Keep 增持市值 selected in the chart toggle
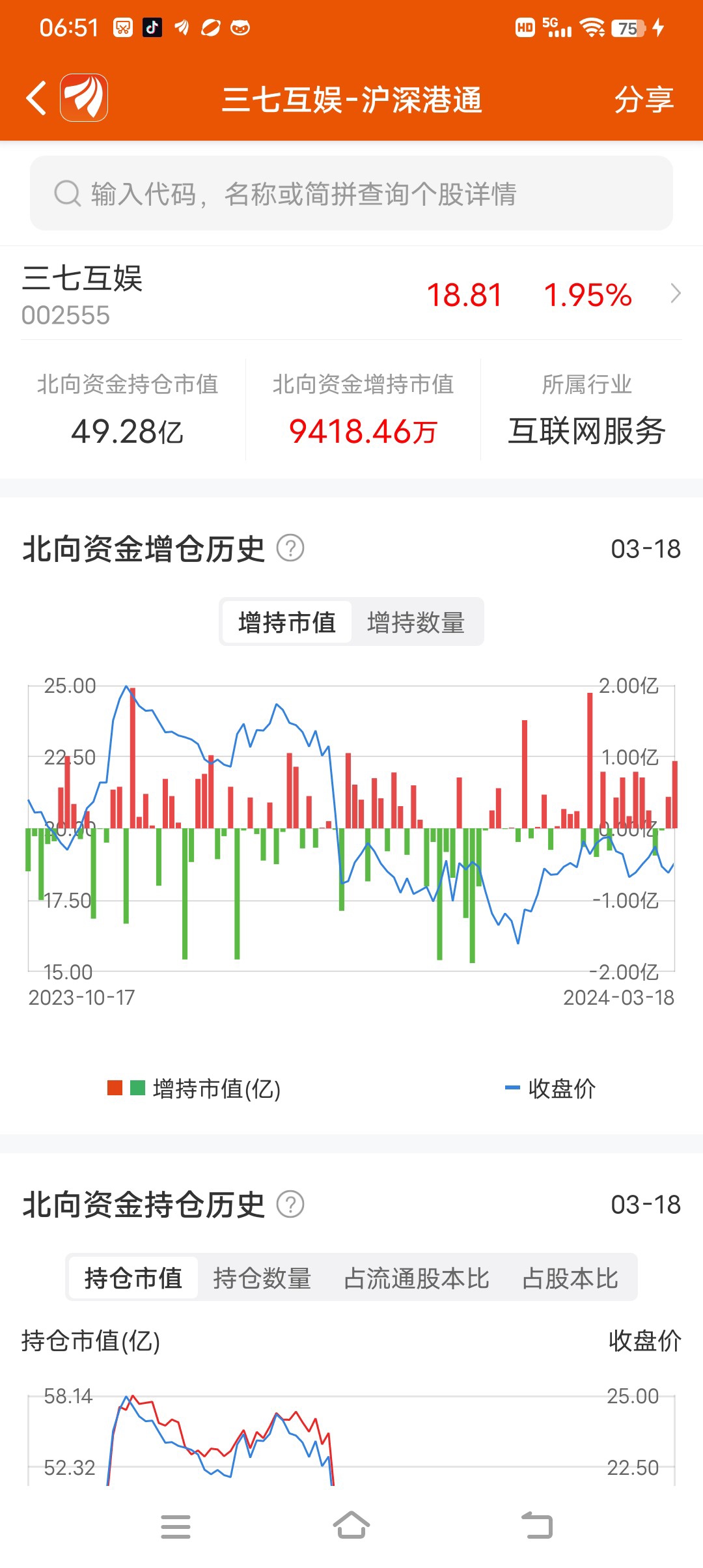 (x=286, y=622)
